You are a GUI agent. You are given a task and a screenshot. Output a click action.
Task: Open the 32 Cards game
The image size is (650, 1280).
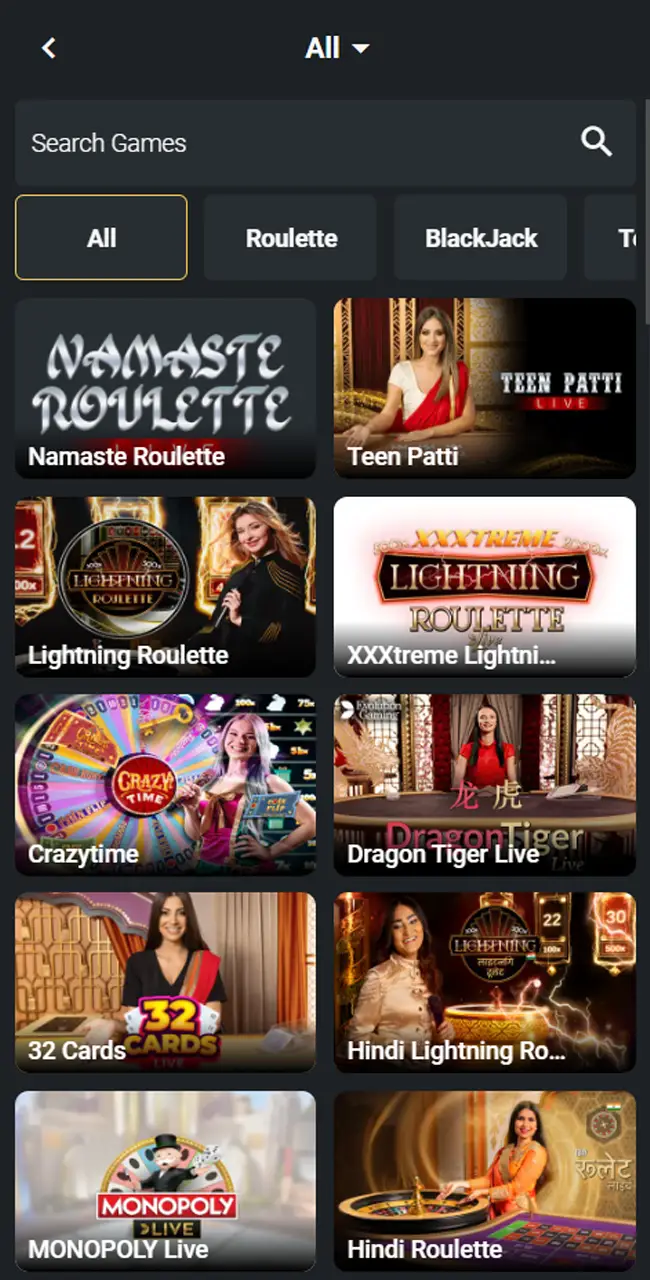165,982
